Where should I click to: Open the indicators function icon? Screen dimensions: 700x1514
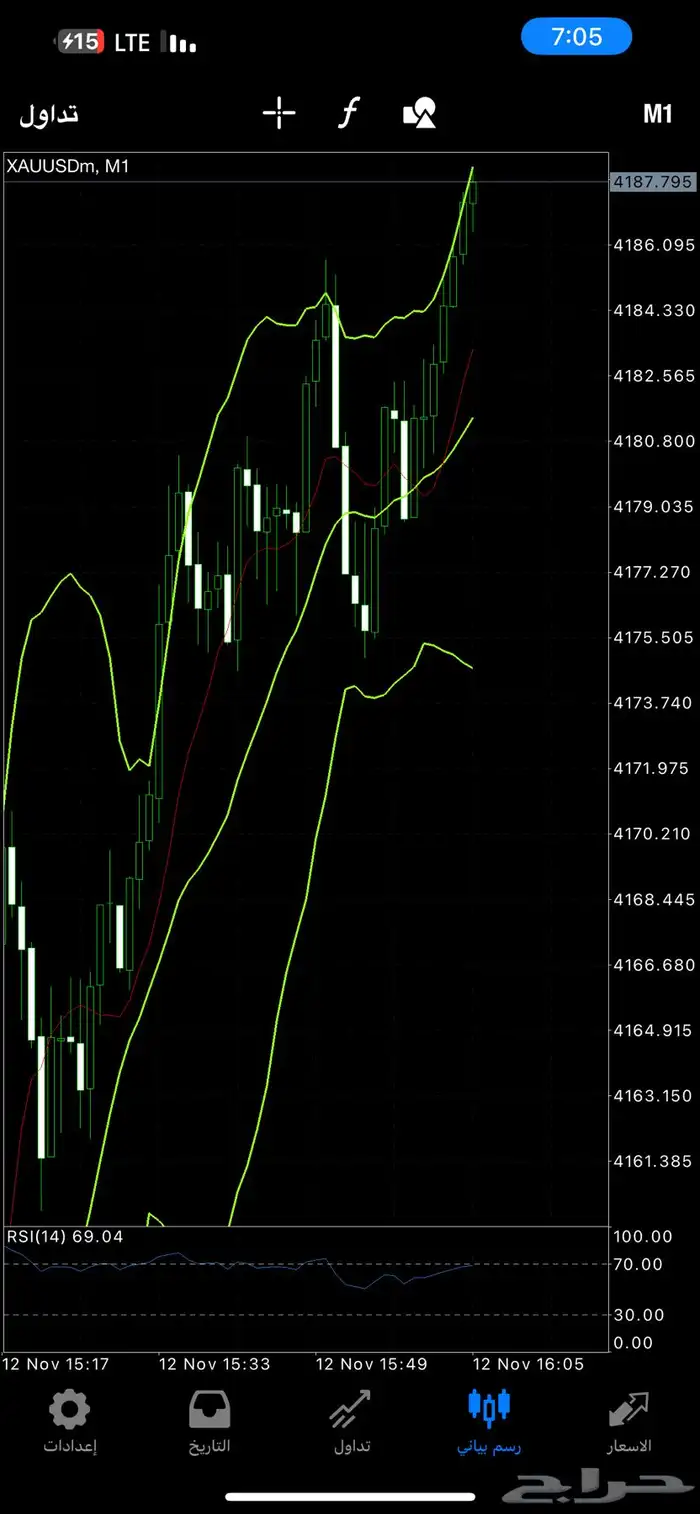(347, 114)
